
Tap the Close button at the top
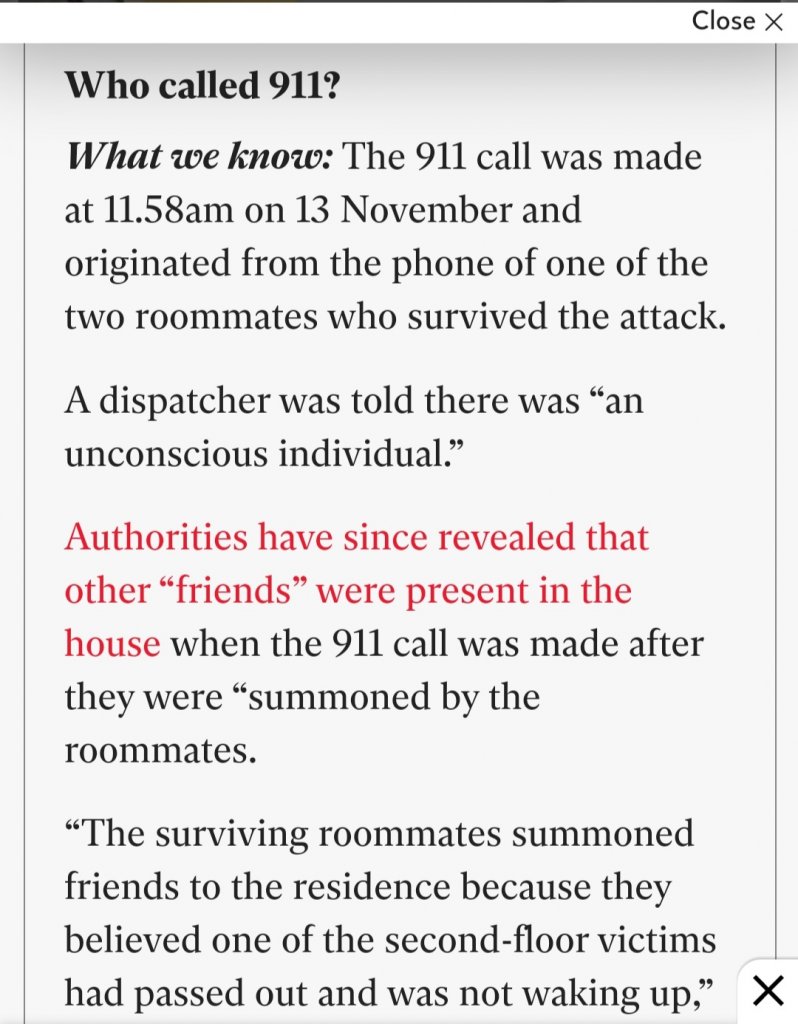737,21
